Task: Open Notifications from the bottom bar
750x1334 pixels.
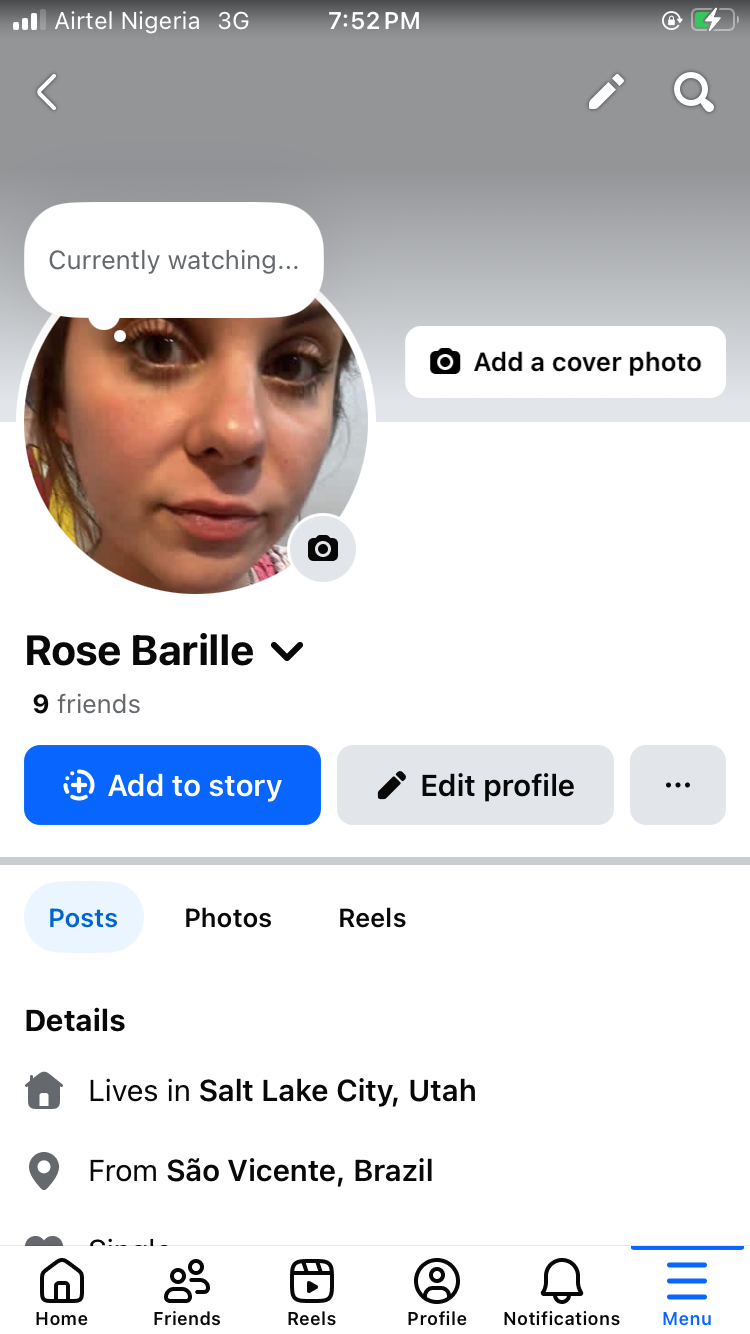Action: pyautogui.click(x=561, y=1290)
